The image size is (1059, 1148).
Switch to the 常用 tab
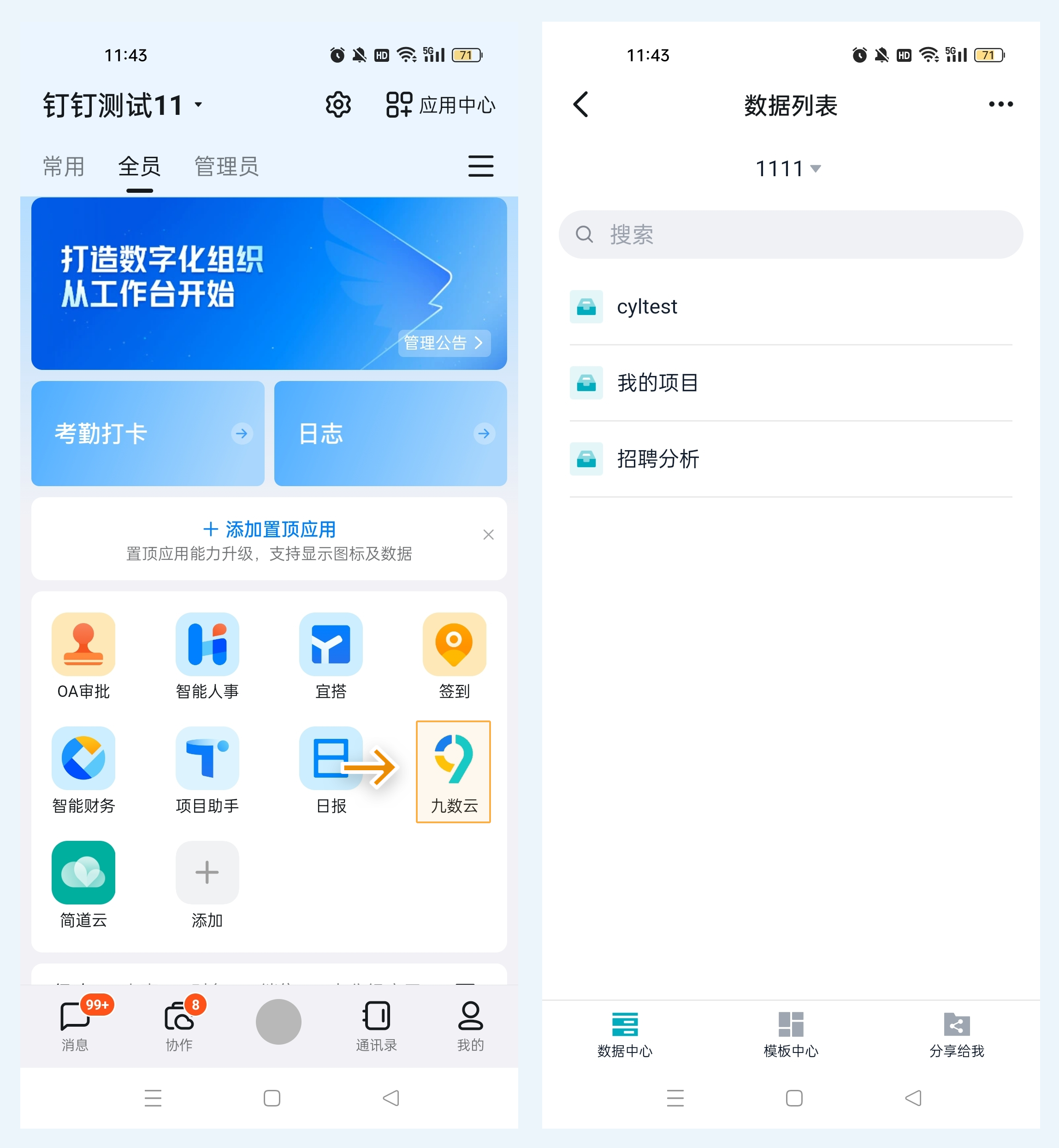click(64, 167)
